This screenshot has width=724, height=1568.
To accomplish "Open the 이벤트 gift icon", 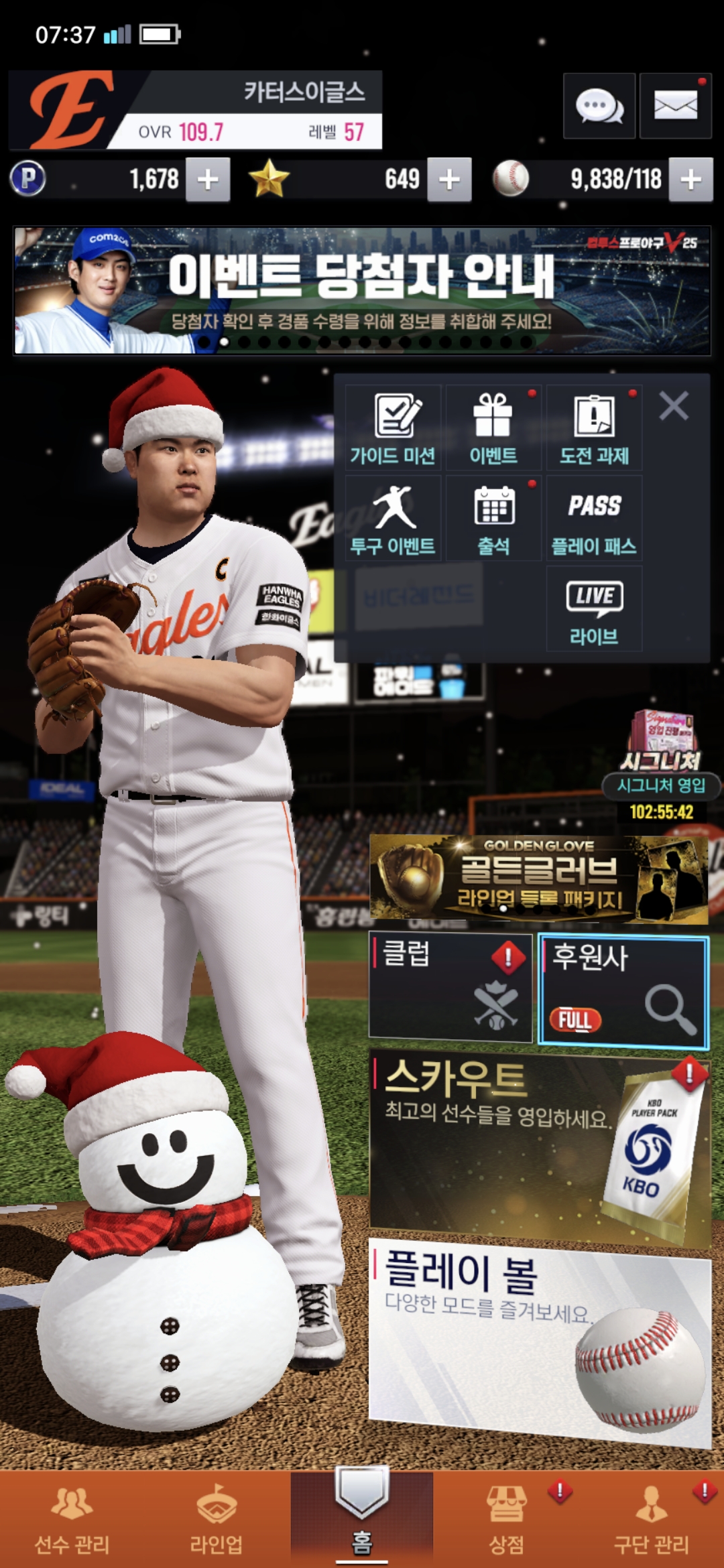I will point(493,428).
